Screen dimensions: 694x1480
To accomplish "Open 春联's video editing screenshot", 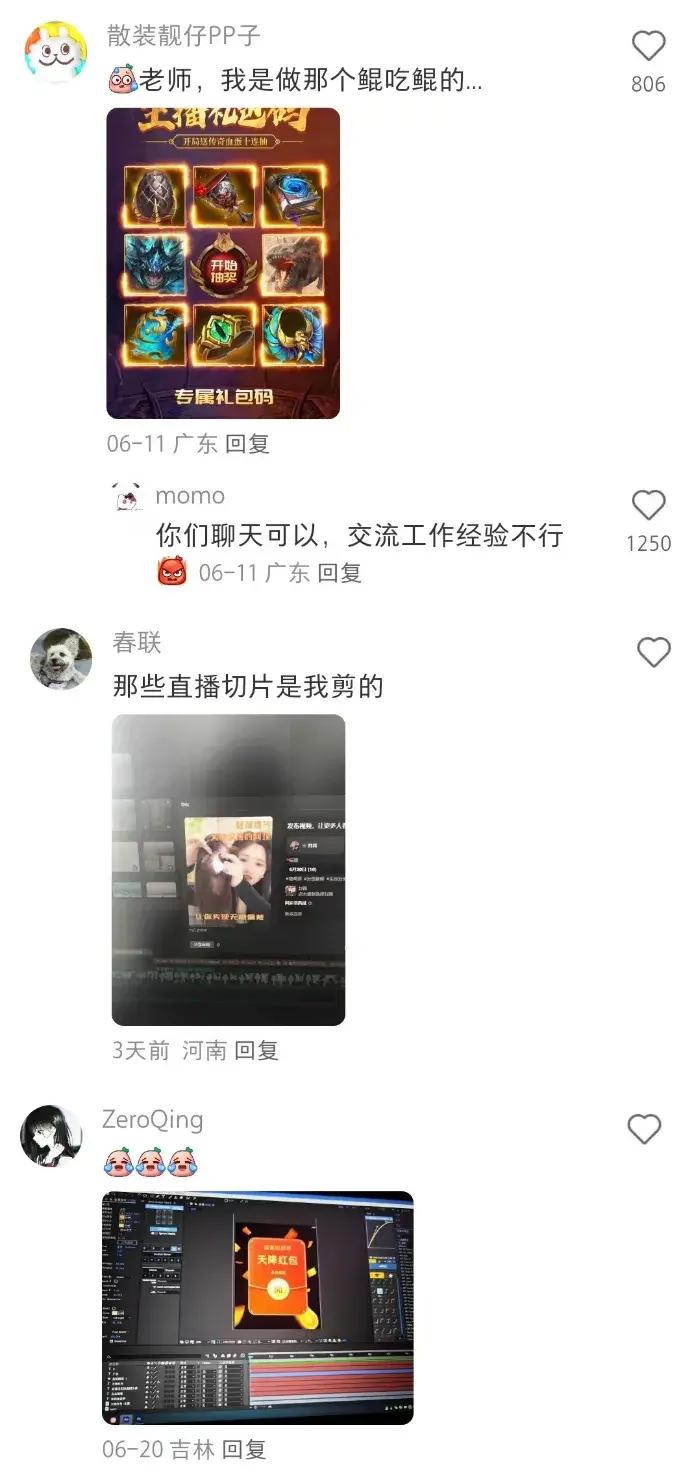I will tap(228, 870).
